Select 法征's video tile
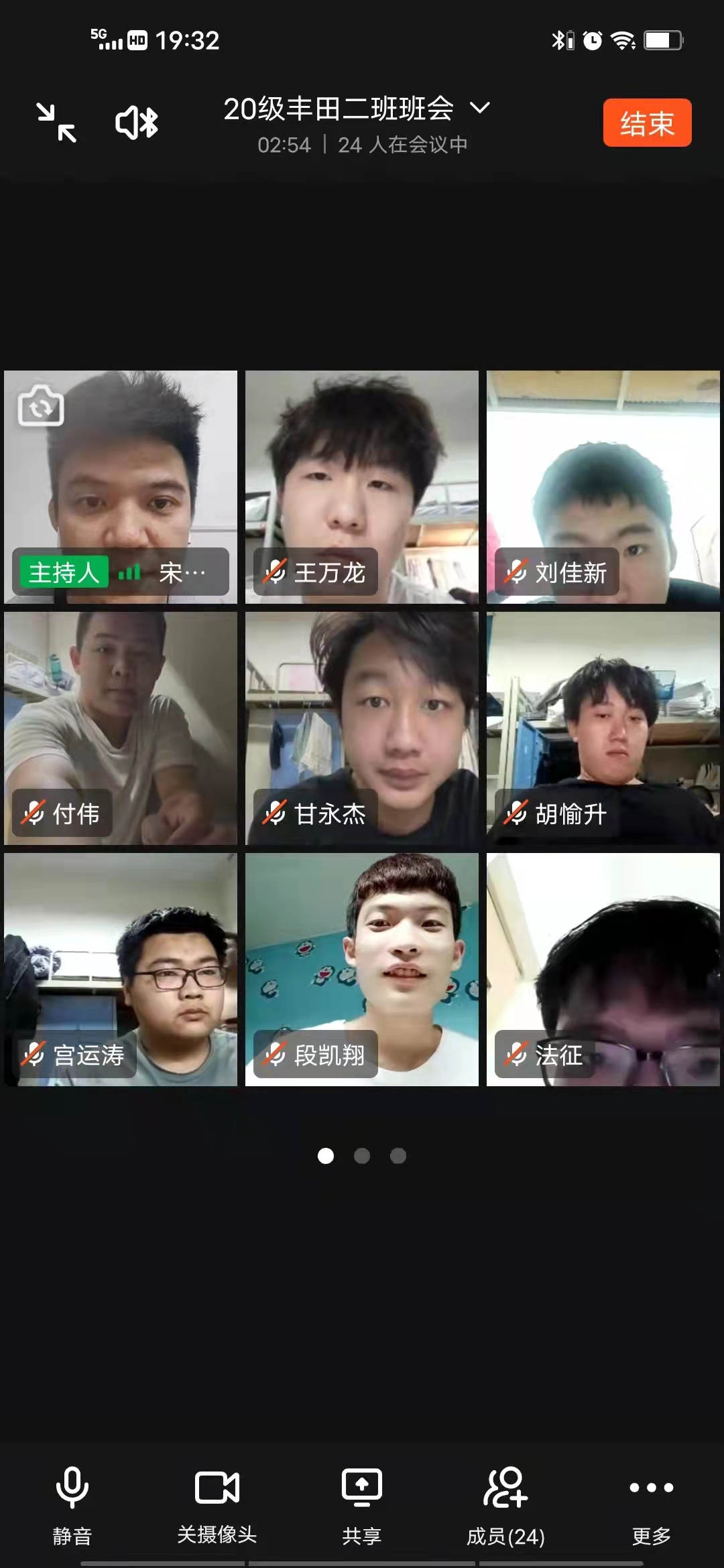This screenshot has height=1568, width=724. click(x=603, y=970)
